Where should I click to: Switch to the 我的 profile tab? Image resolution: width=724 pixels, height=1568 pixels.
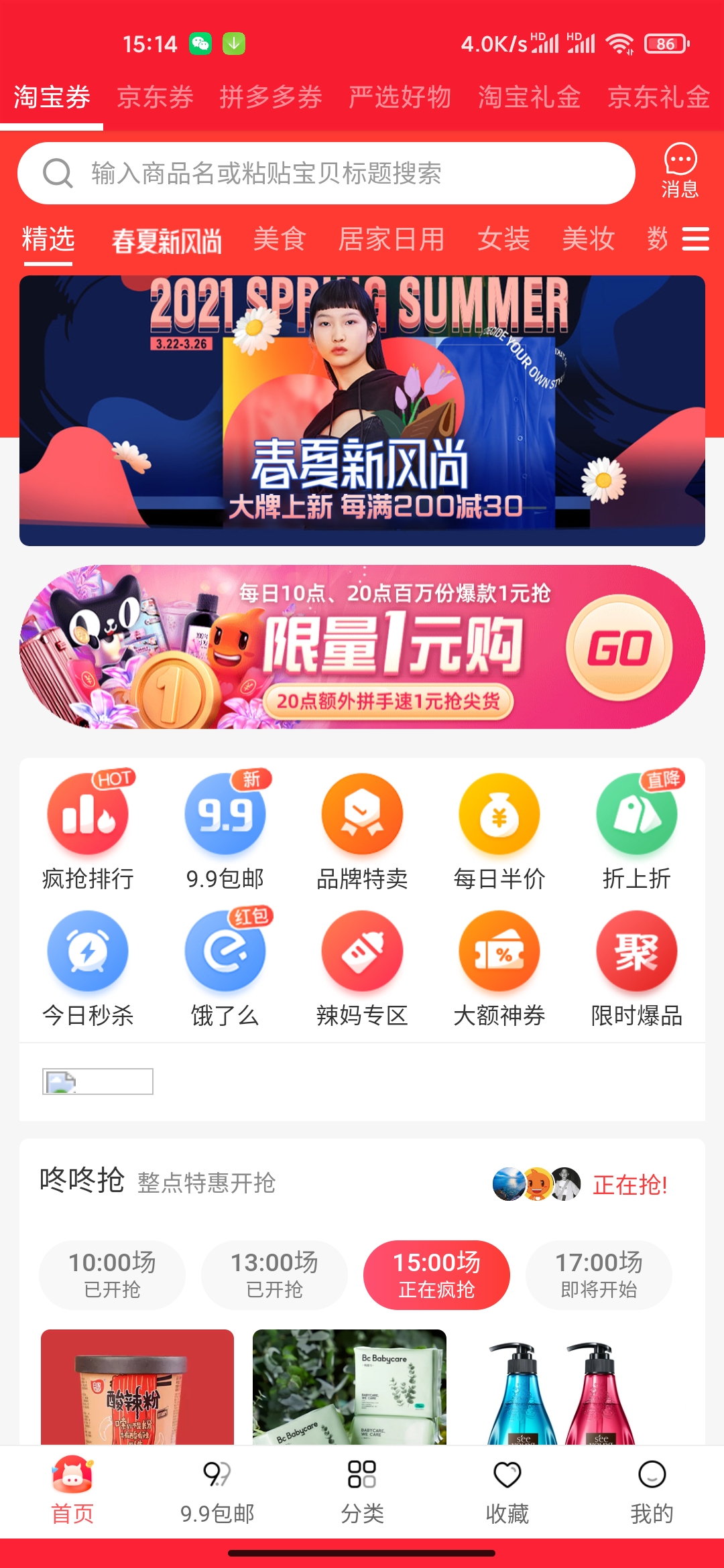652,1492
